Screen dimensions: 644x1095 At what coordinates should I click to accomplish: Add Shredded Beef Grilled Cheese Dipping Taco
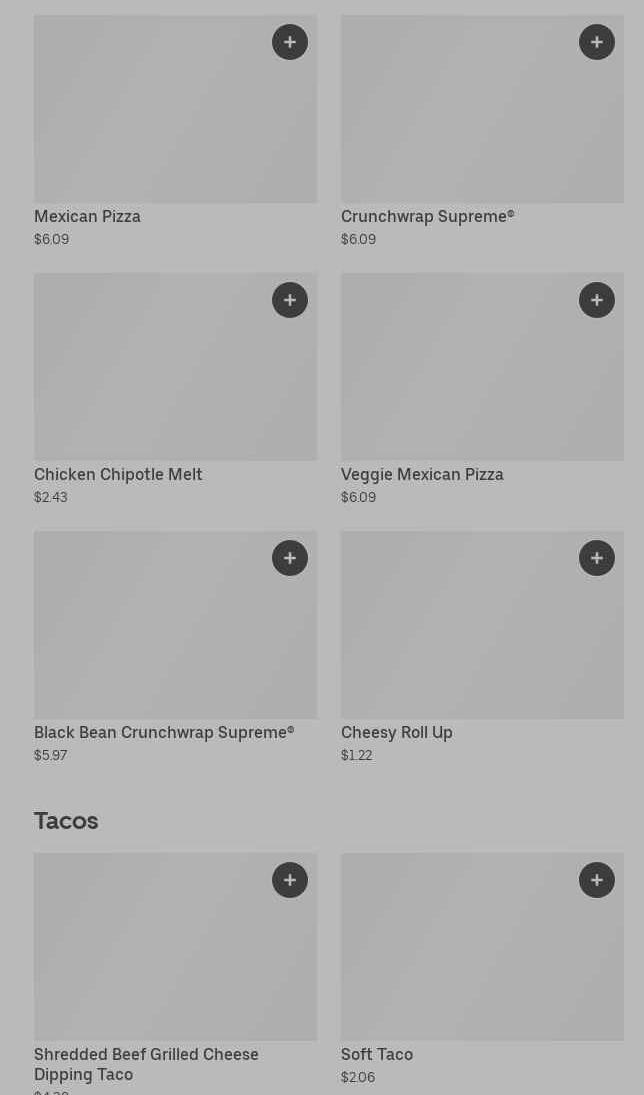pyautogui.click(x=290, y=880)
